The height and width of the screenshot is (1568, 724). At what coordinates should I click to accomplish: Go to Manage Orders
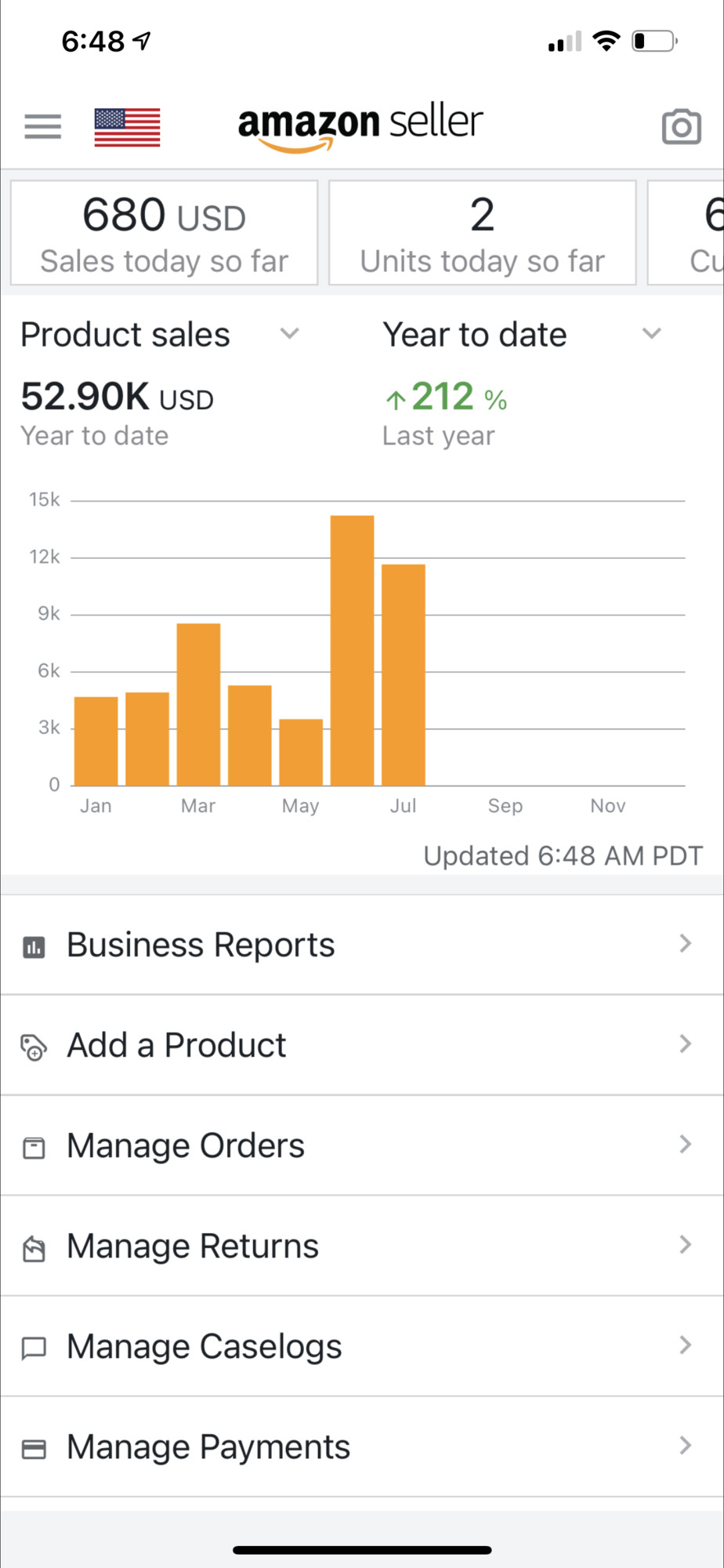click(360, 1145)
